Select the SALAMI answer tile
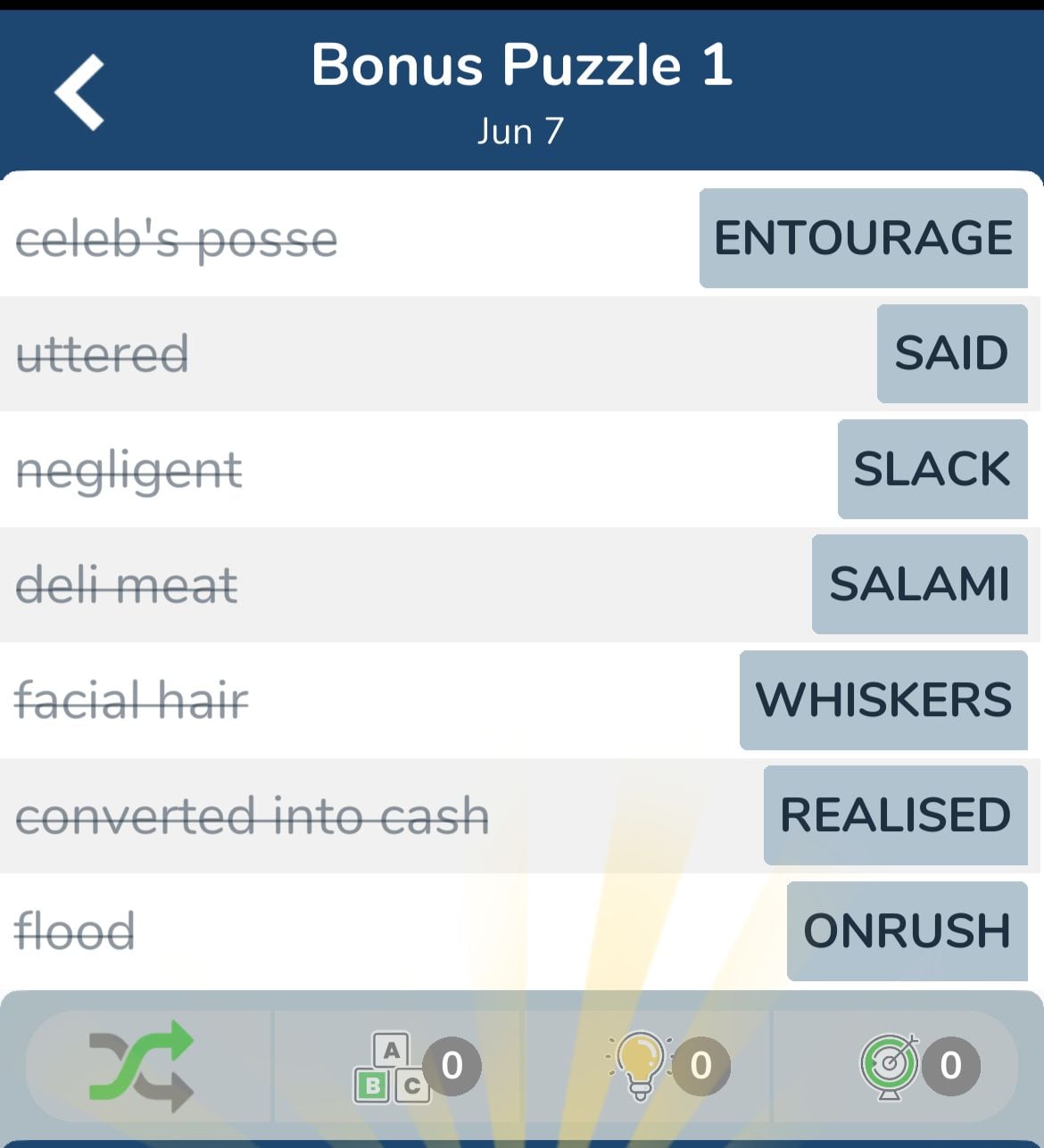 click(x=920, y=584)
